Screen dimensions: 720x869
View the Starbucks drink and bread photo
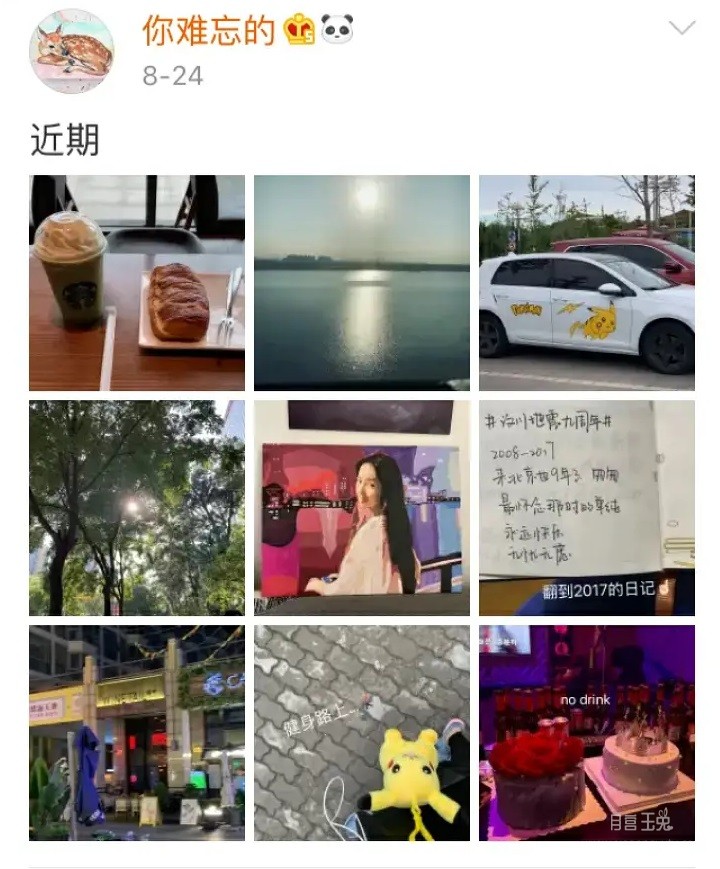pyautogui.click(x=137, y=283)
